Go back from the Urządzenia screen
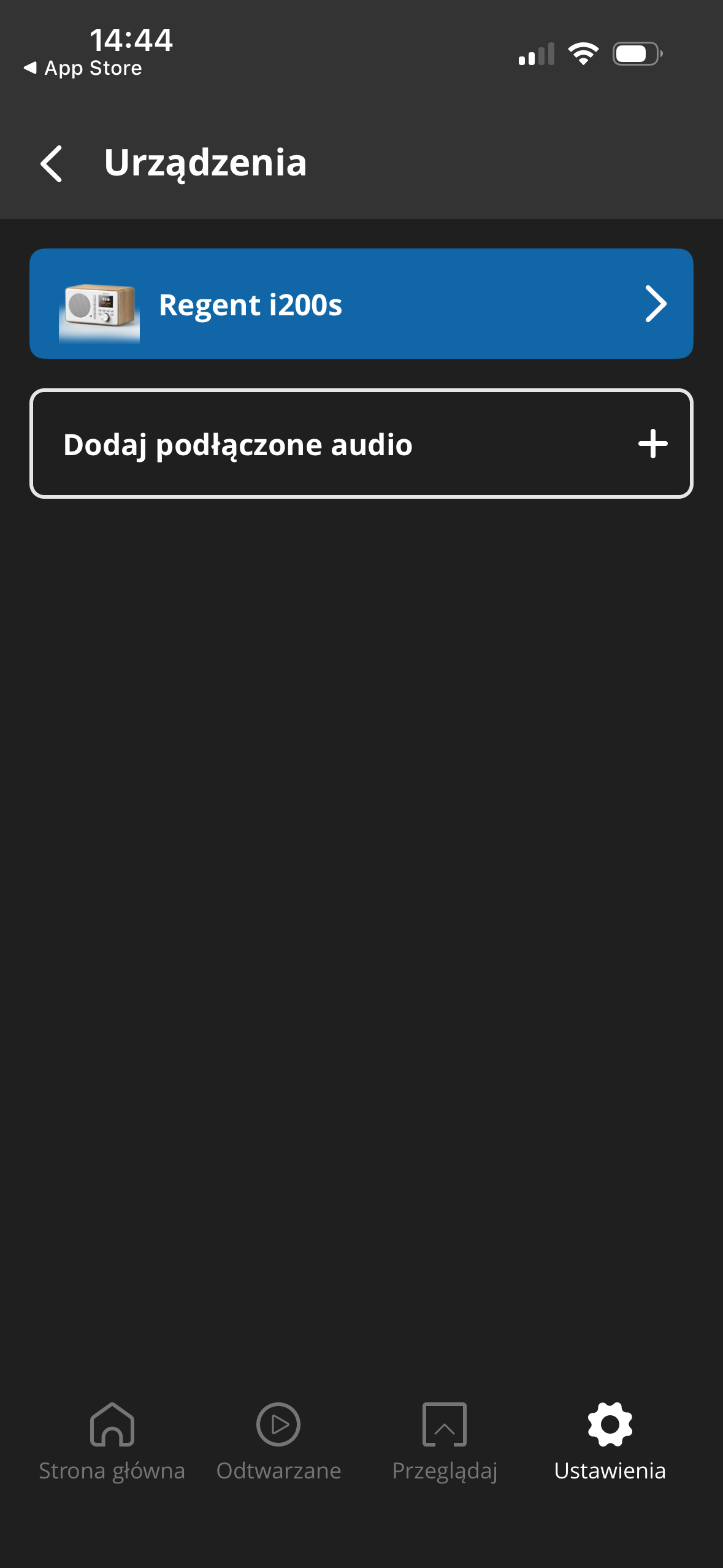The width and height of the screenshot is (723, 1568). pos(52,164)
